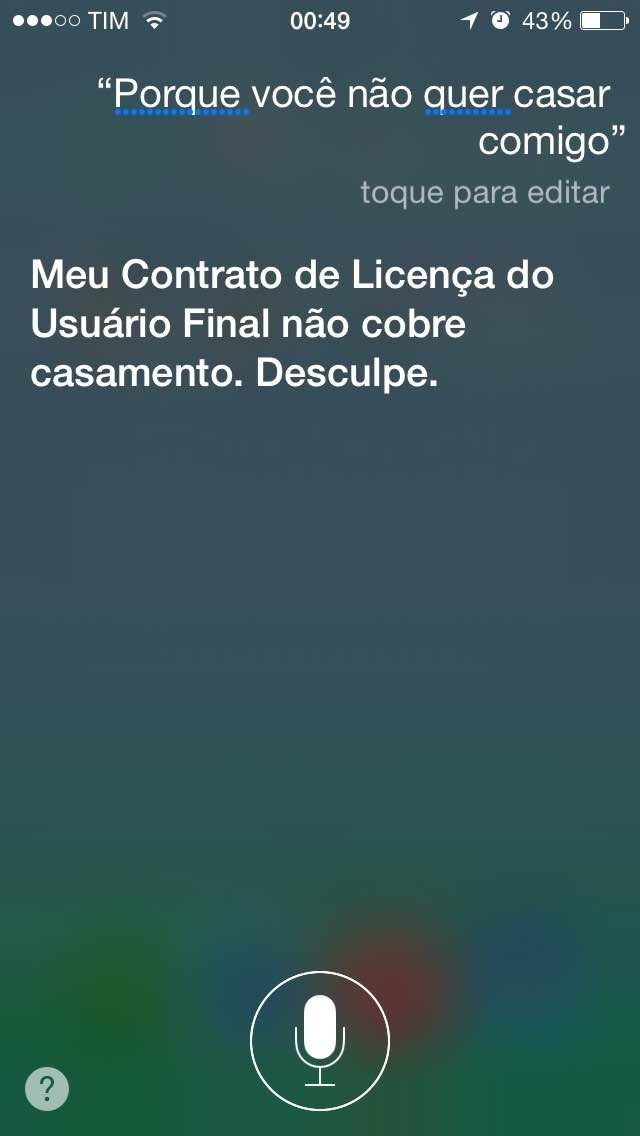Tap the microphone to speak to Siri
The height and width of the screenshot is (1136, 640).
[x=320, y=1040]
